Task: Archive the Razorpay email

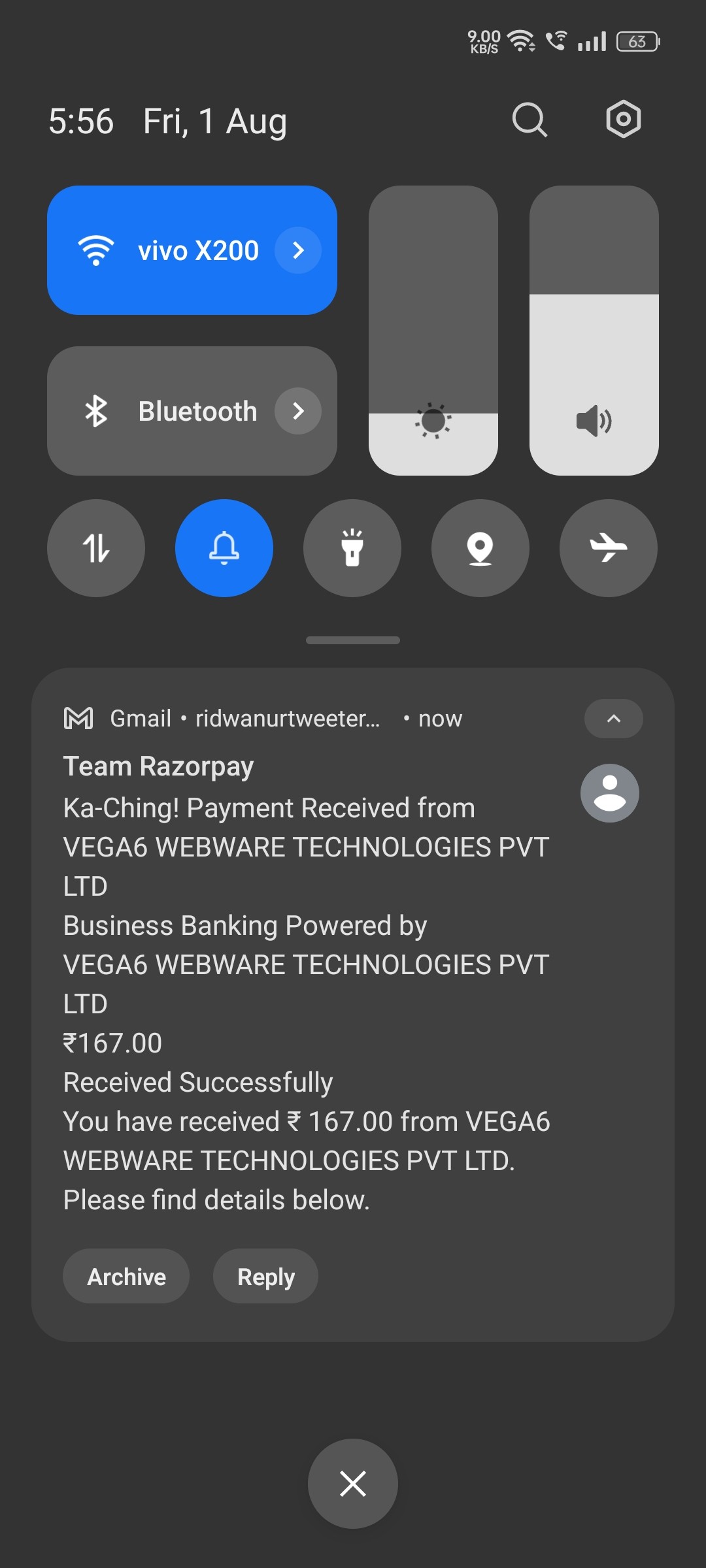Action: (x=126, y=1277)
